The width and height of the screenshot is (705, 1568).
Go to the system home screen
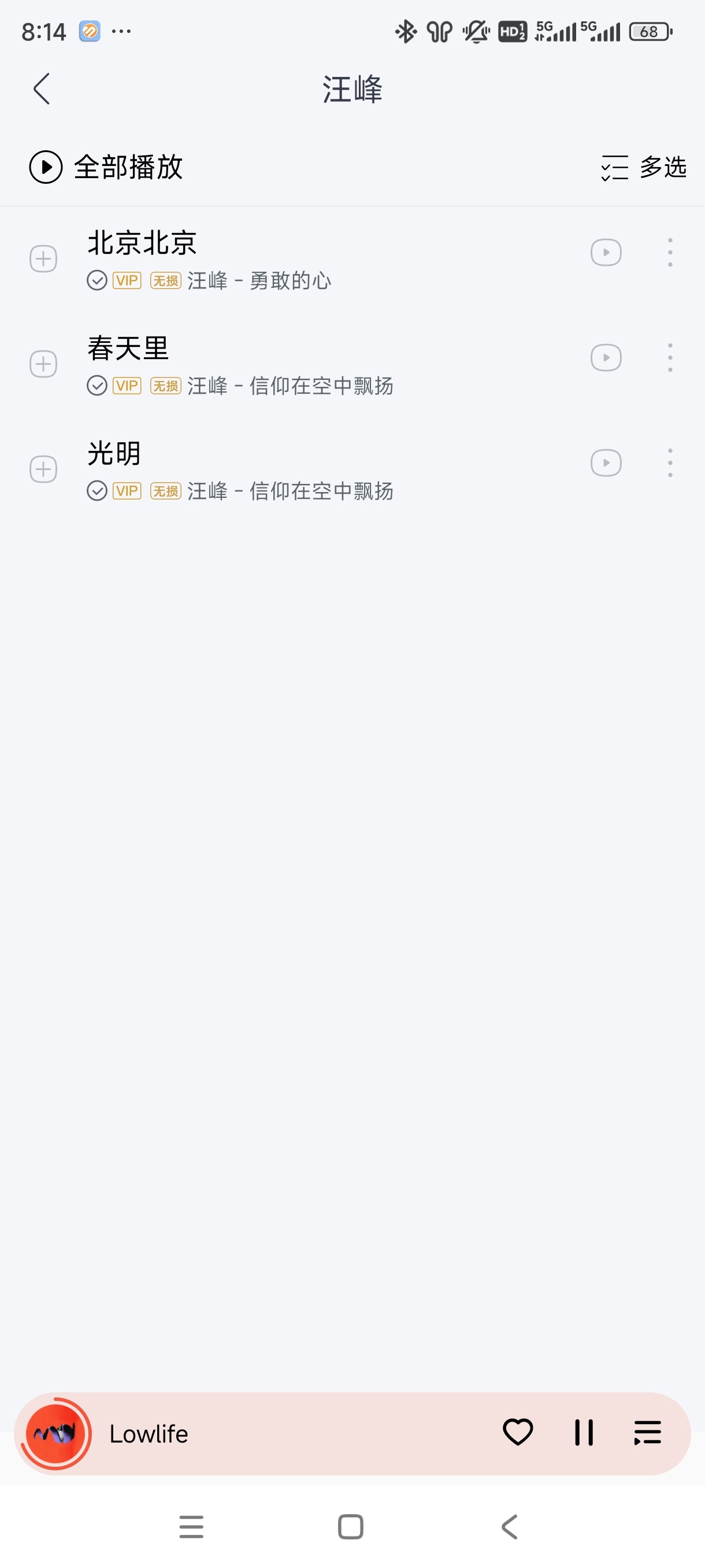[350, 1526]
